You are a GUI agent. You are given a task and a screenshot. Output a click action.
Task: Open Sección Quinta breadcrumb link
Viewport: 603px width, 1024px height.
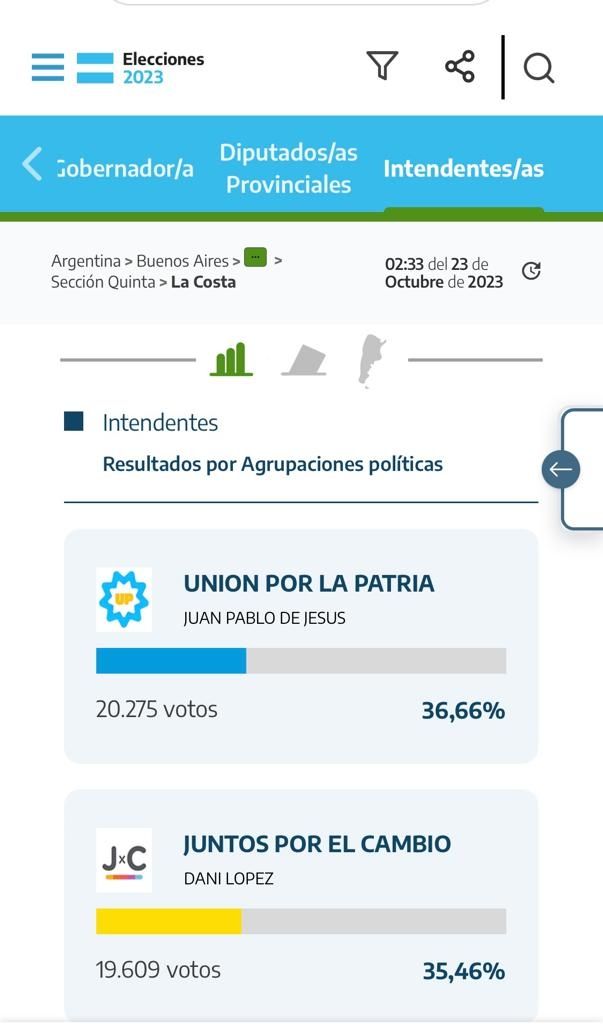(x=103, y=282)
